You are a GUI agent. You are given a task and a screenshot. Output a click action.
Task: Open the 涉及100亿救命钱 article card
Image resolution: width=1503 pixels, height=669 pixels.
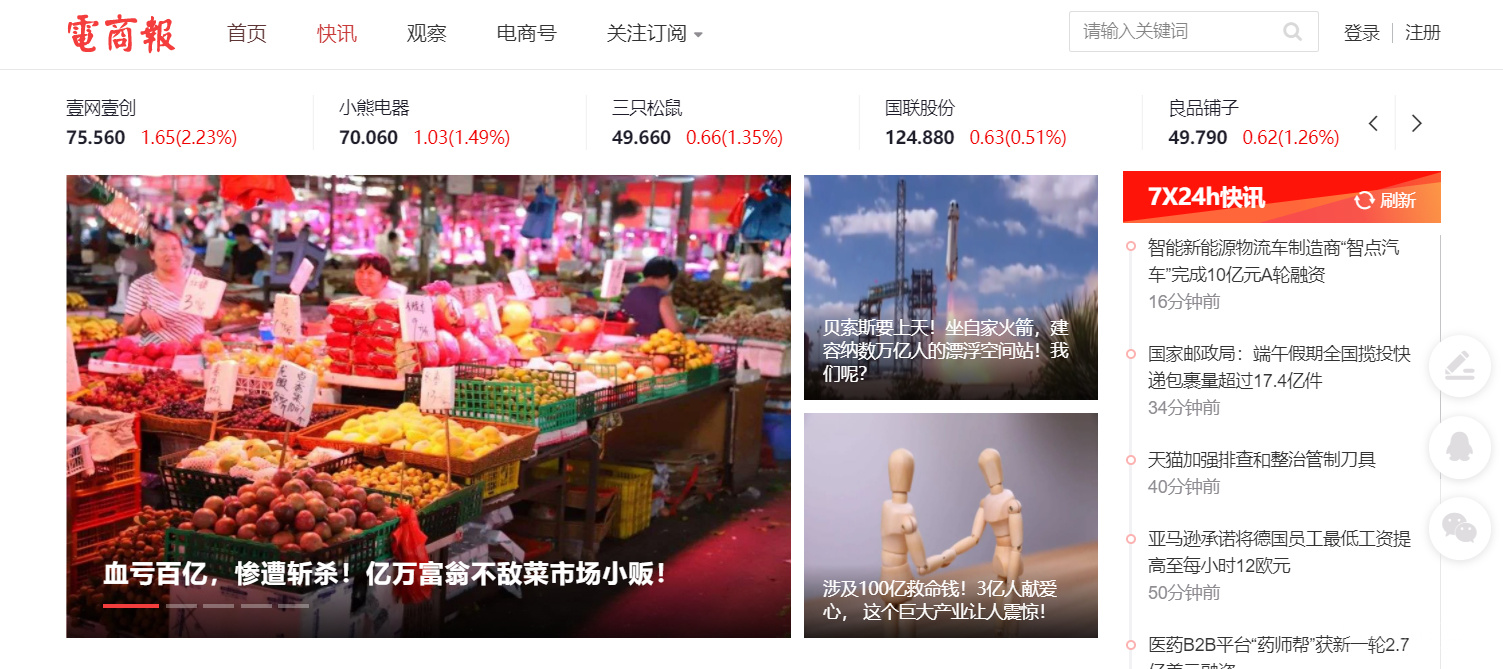pos(950,525)
